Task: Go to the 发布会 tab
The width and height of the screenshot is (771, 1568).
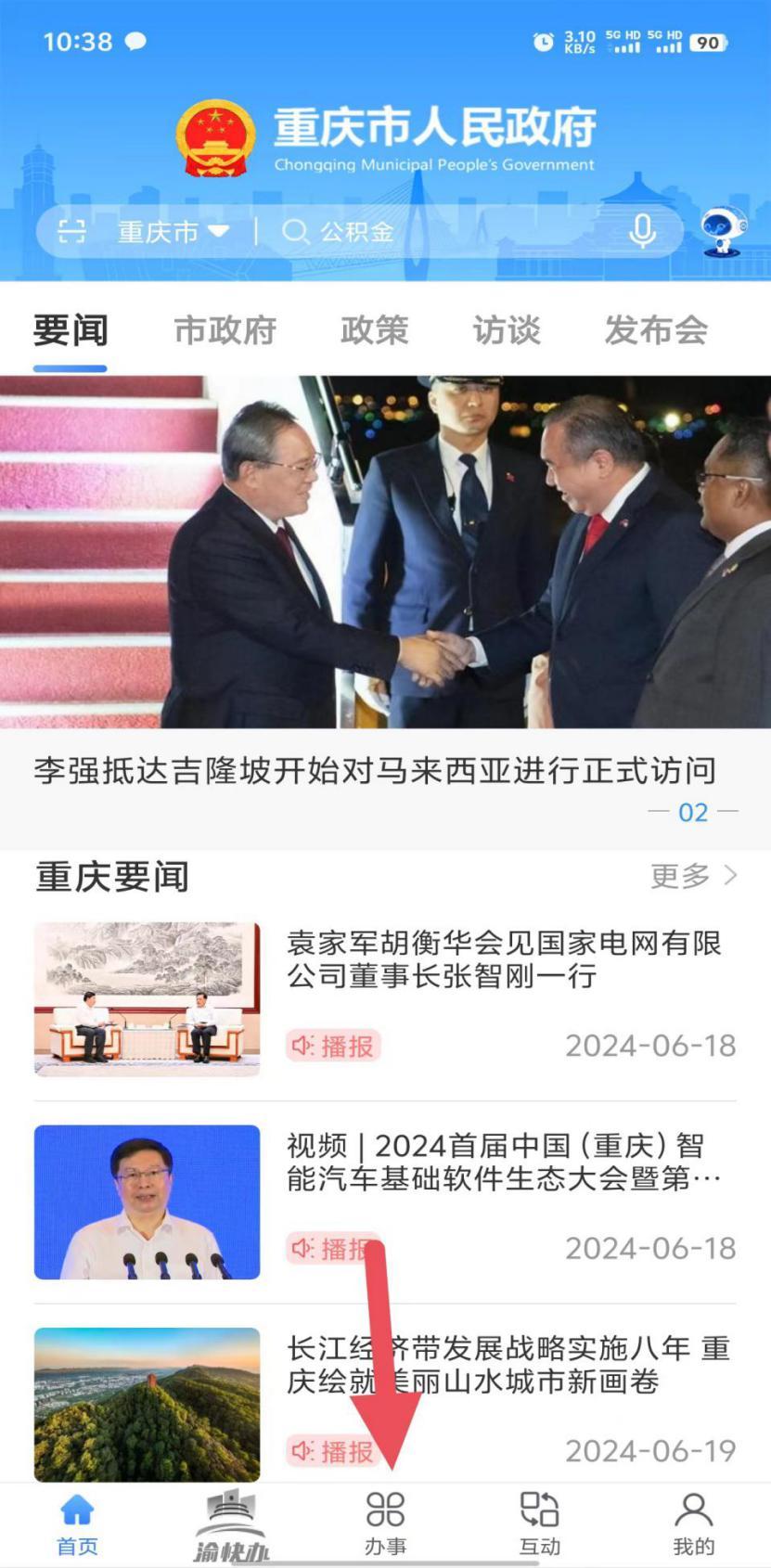Action: click(x=656, y=330)
